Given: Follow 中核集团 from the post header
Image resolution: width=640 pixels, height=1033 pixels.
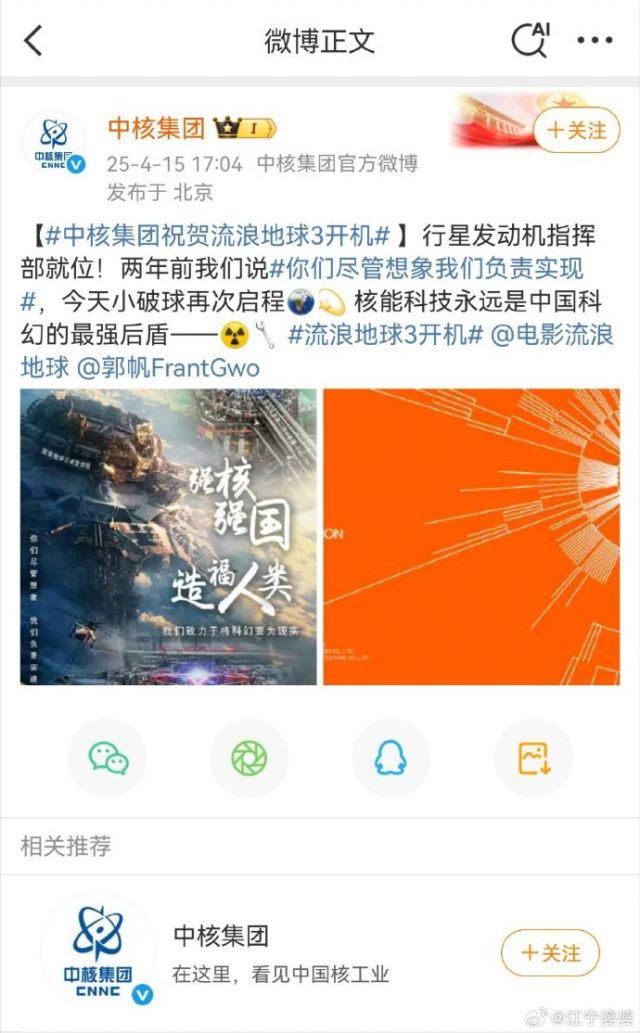Looking at the screenshot, I should [x=577, y=130].
